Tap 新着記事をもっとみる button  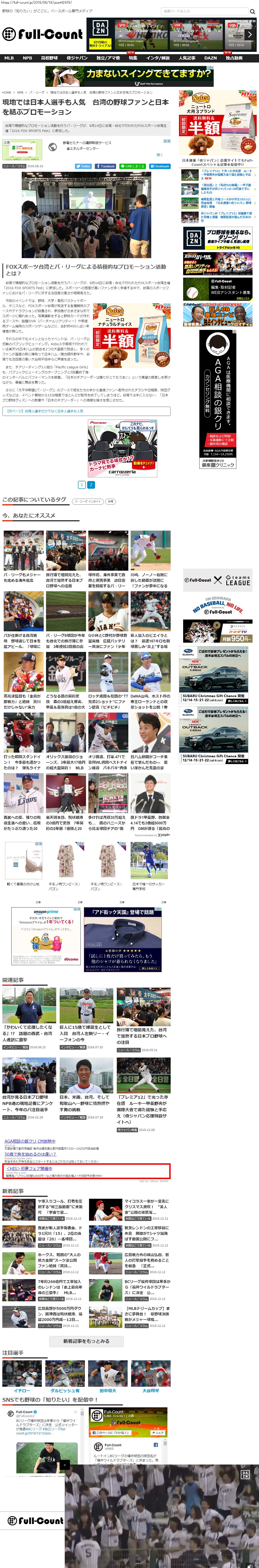pos(86,1340)
